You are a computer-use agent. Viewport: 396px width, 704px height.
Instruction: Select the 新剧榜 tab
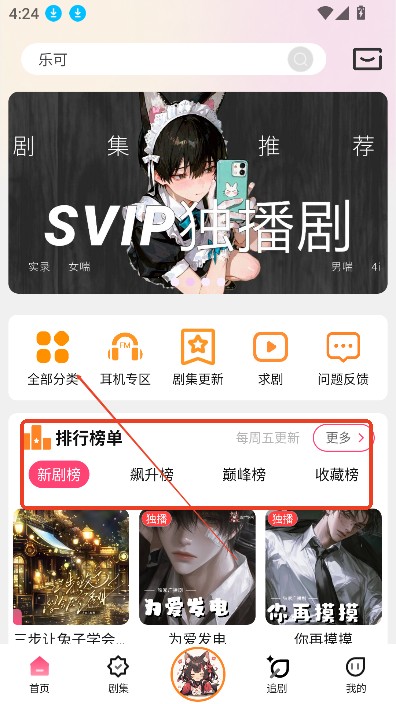(x=59, y=475)
